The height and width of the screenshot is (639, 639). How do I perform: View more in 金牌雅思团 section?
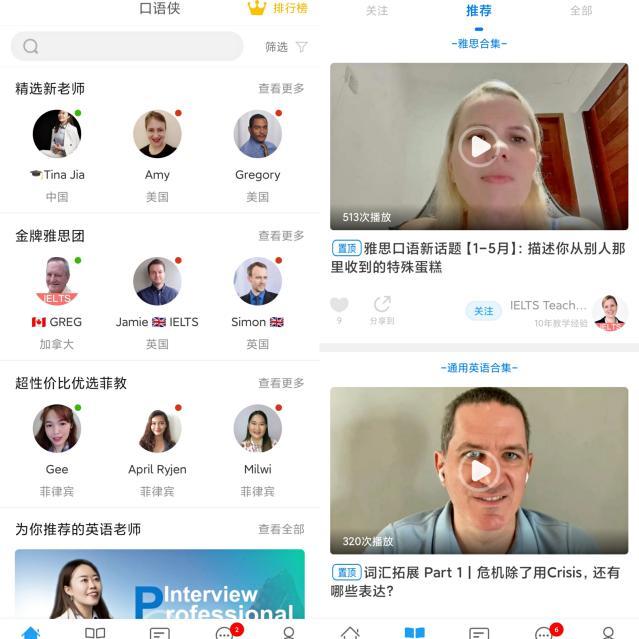[281, 236]
